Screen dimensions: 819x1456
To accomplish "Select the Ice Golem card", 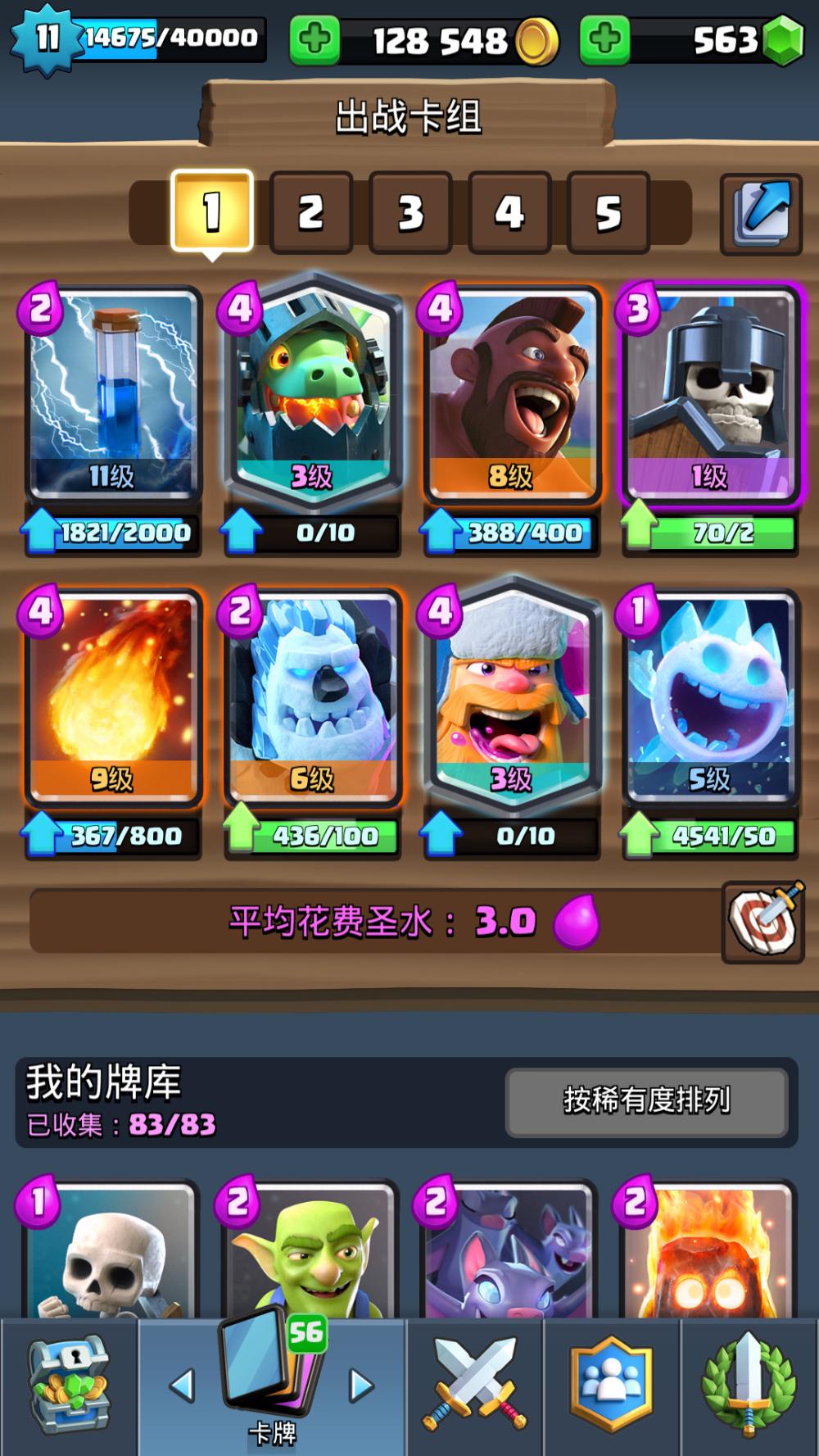I will point(313,696).
